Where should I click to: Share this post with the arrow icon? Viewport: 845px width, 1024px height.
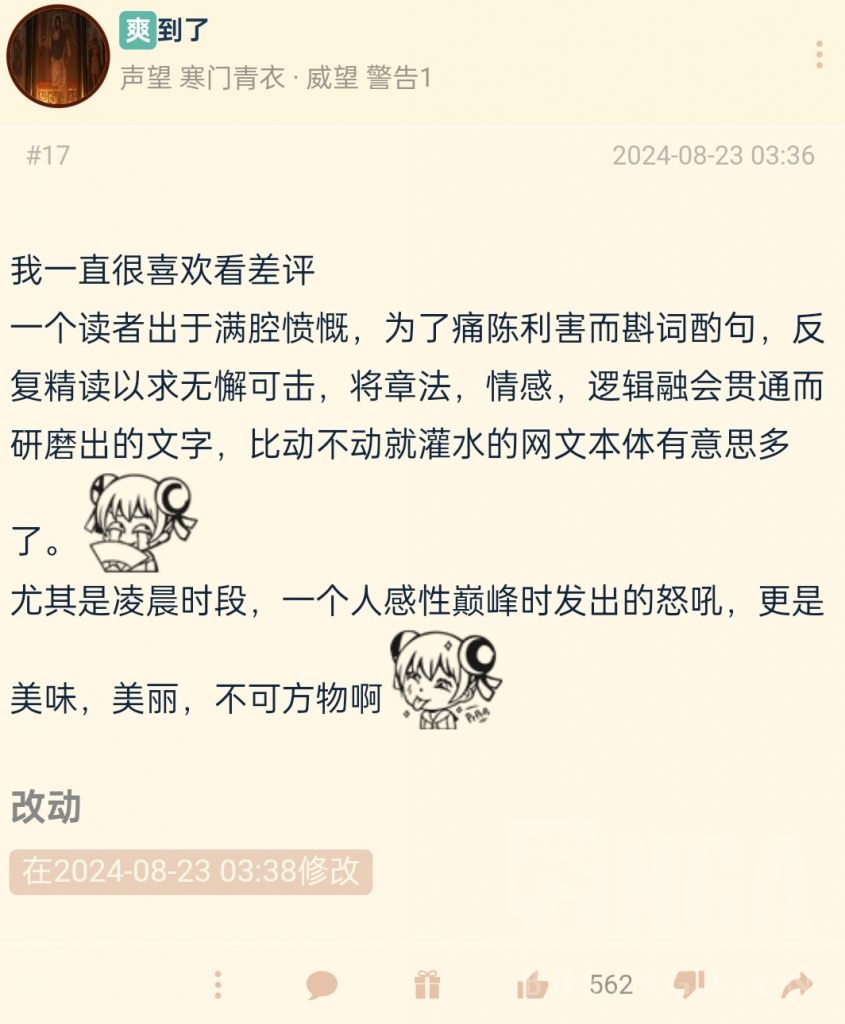797,986
